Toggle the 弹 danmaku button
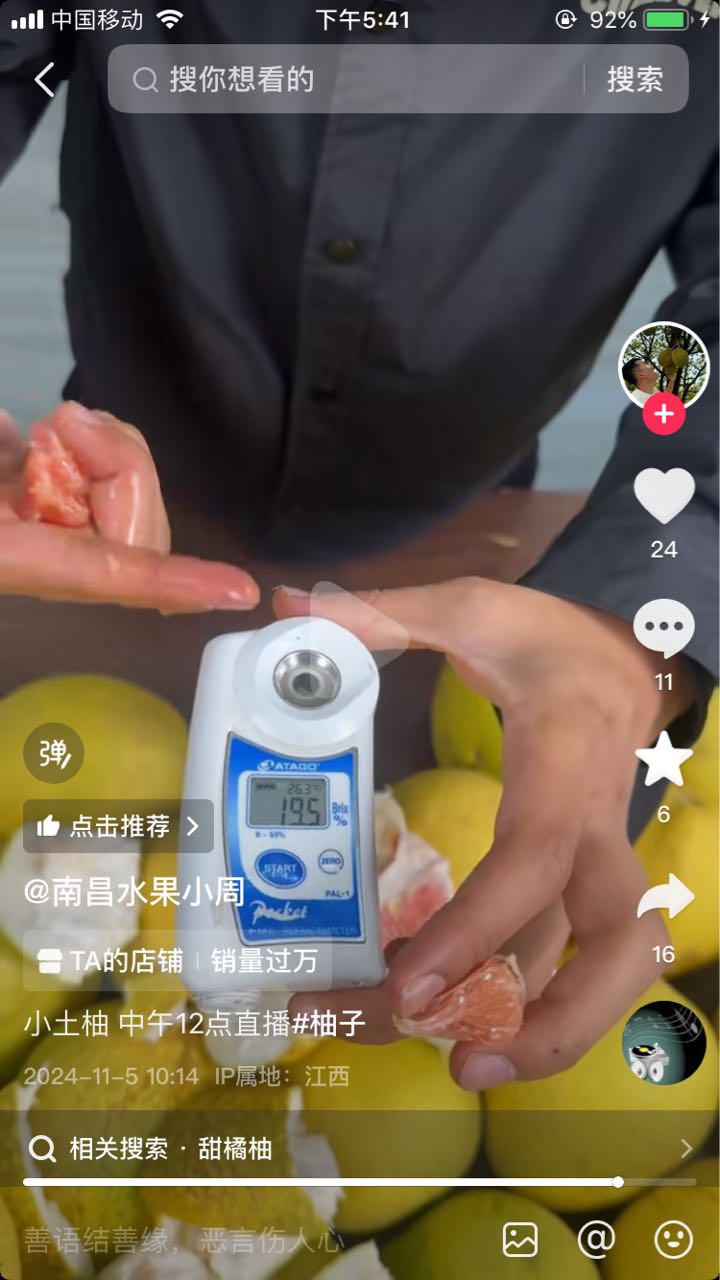720x1280 pixels. click(x=54, y=753)
